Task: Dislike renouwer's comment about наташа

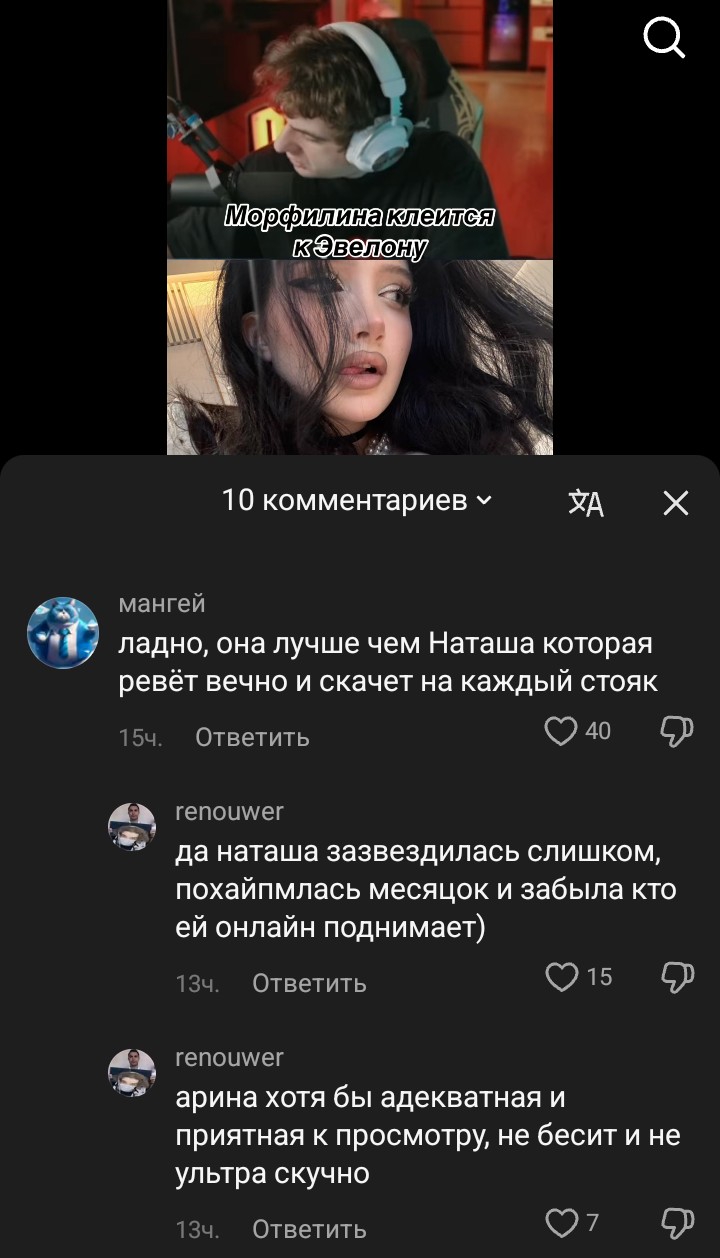Action: click(x=677, y=977)
